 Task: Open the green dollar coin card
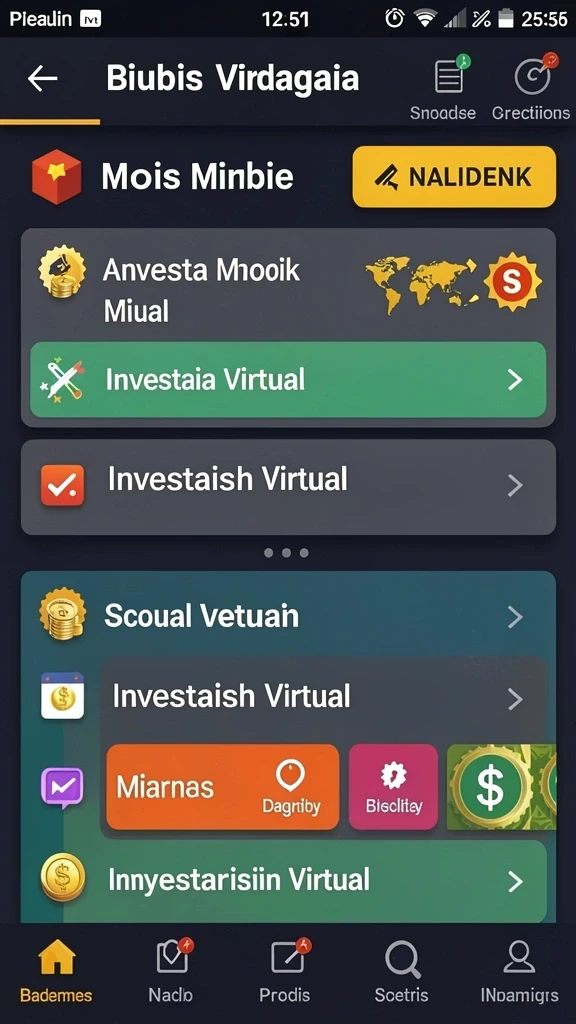[502, 787]
